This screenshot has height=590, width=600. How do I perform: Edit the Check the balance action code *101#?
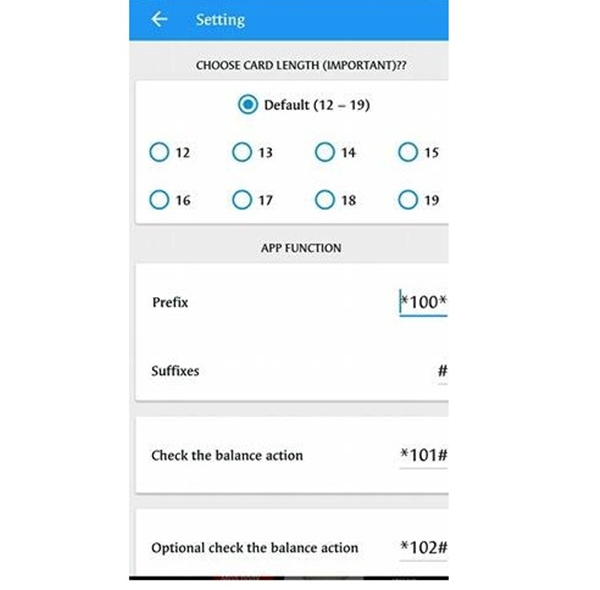click(423, 455)
